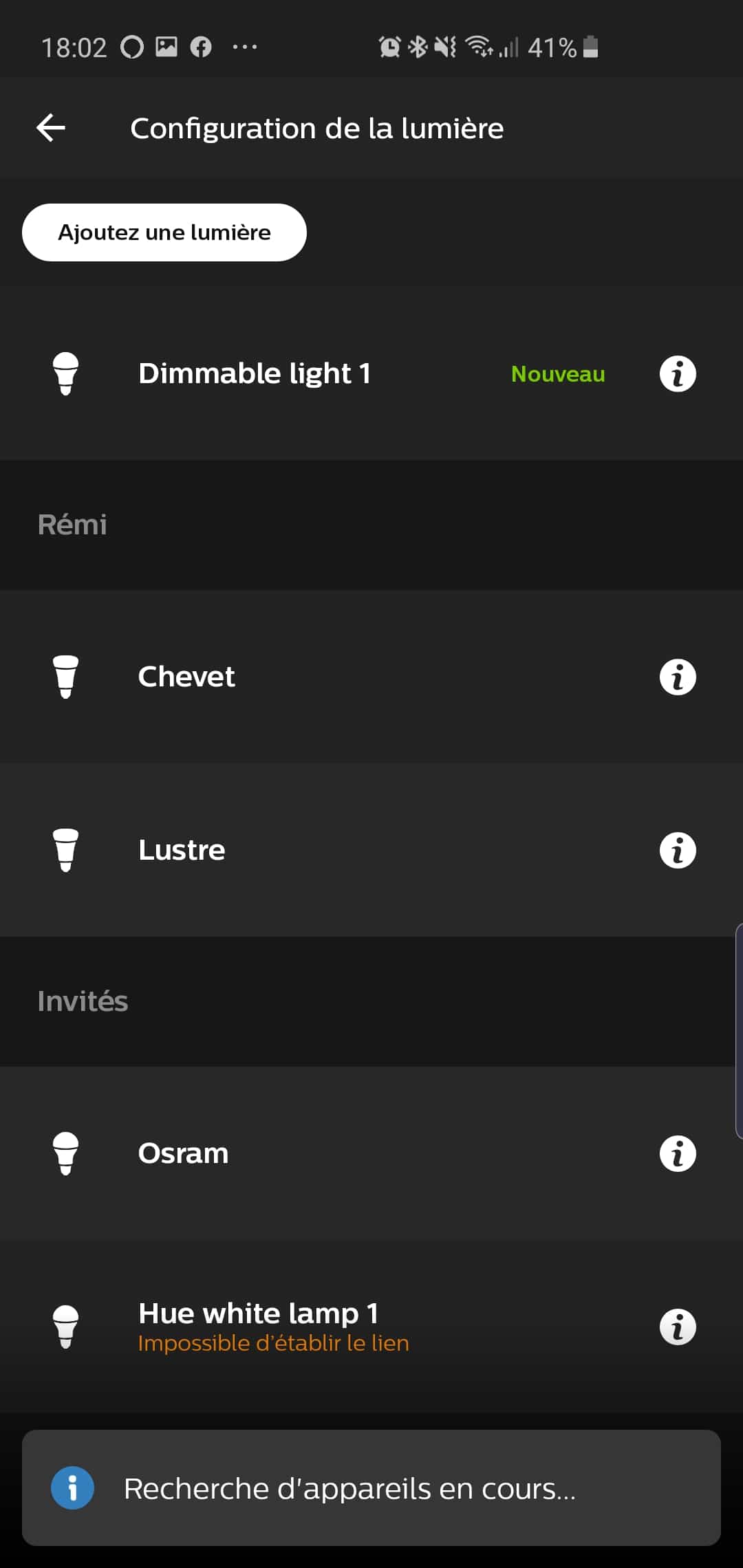View the info icon for Lustre
The height and width of the screenshot is (1568, 743).
click(x=678, y=851)
